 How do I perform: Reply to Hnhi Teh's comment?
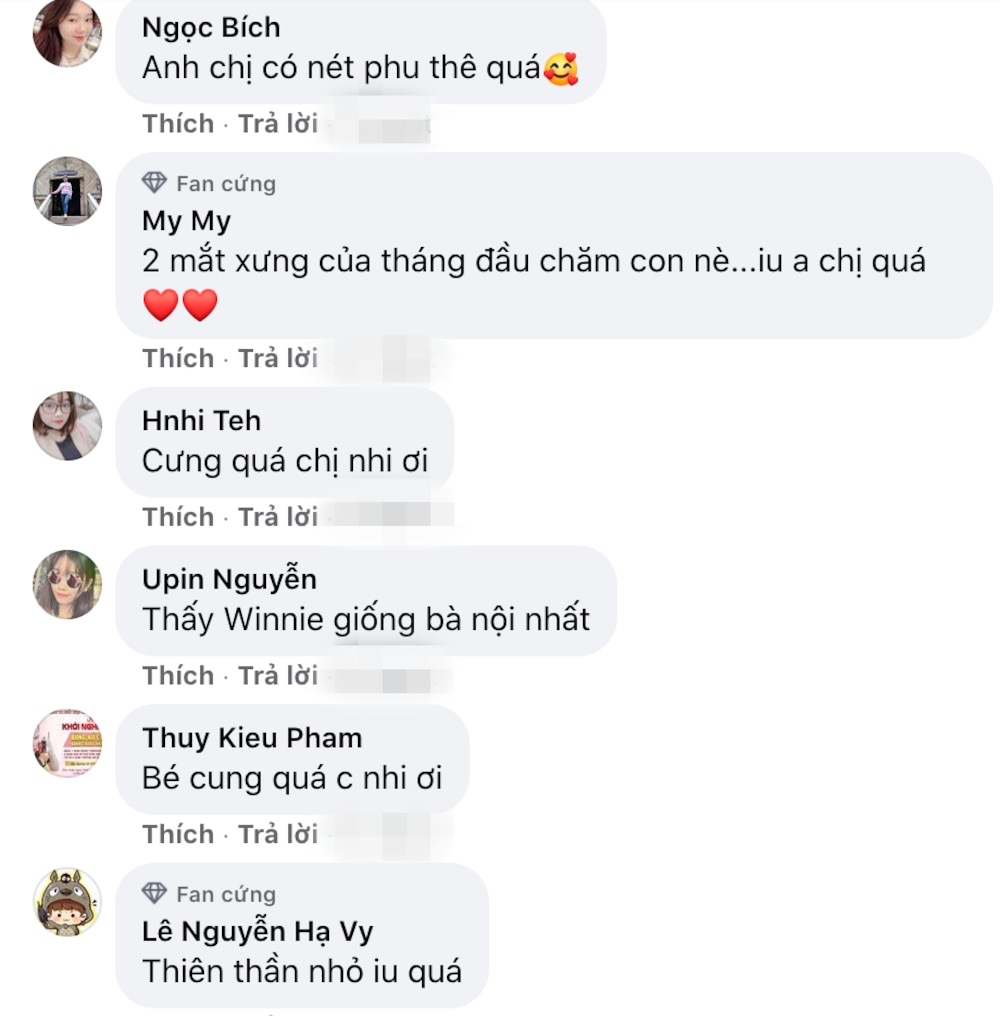tap(277, 517)
